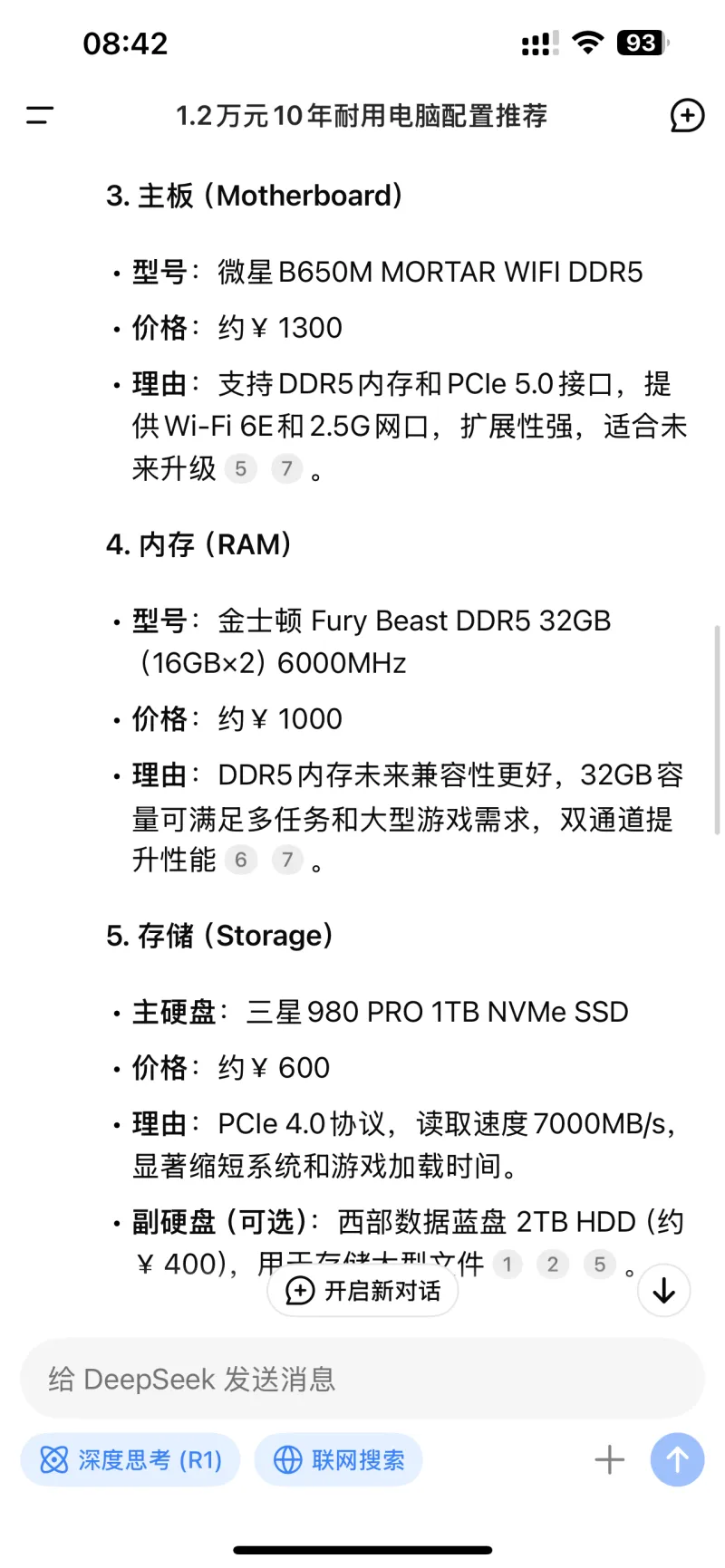Open citation 1 in the storage section
The height and width of the screenshot is (1568, 725).
coord(507,1265)
